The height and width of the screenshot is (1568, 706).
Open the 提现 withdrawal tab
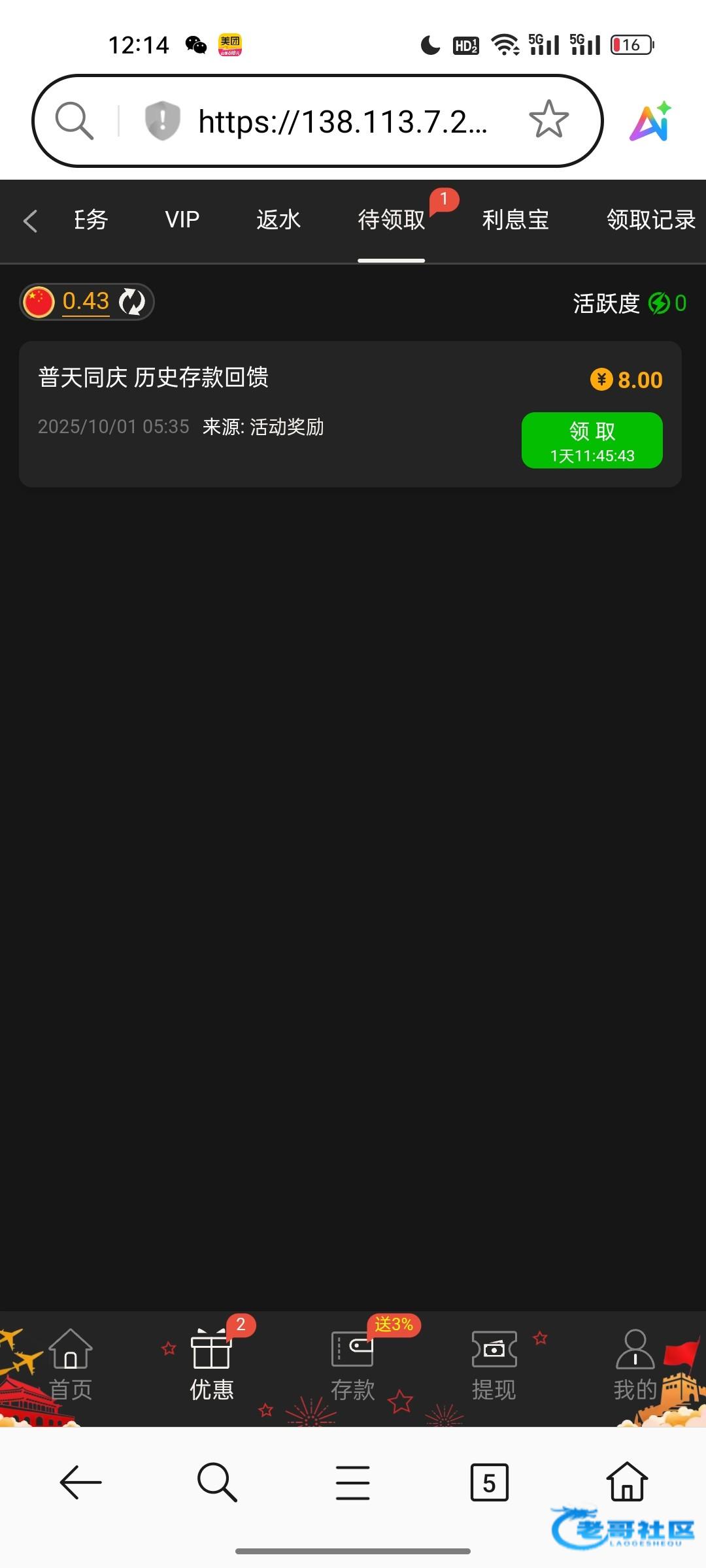point(494,1365)
